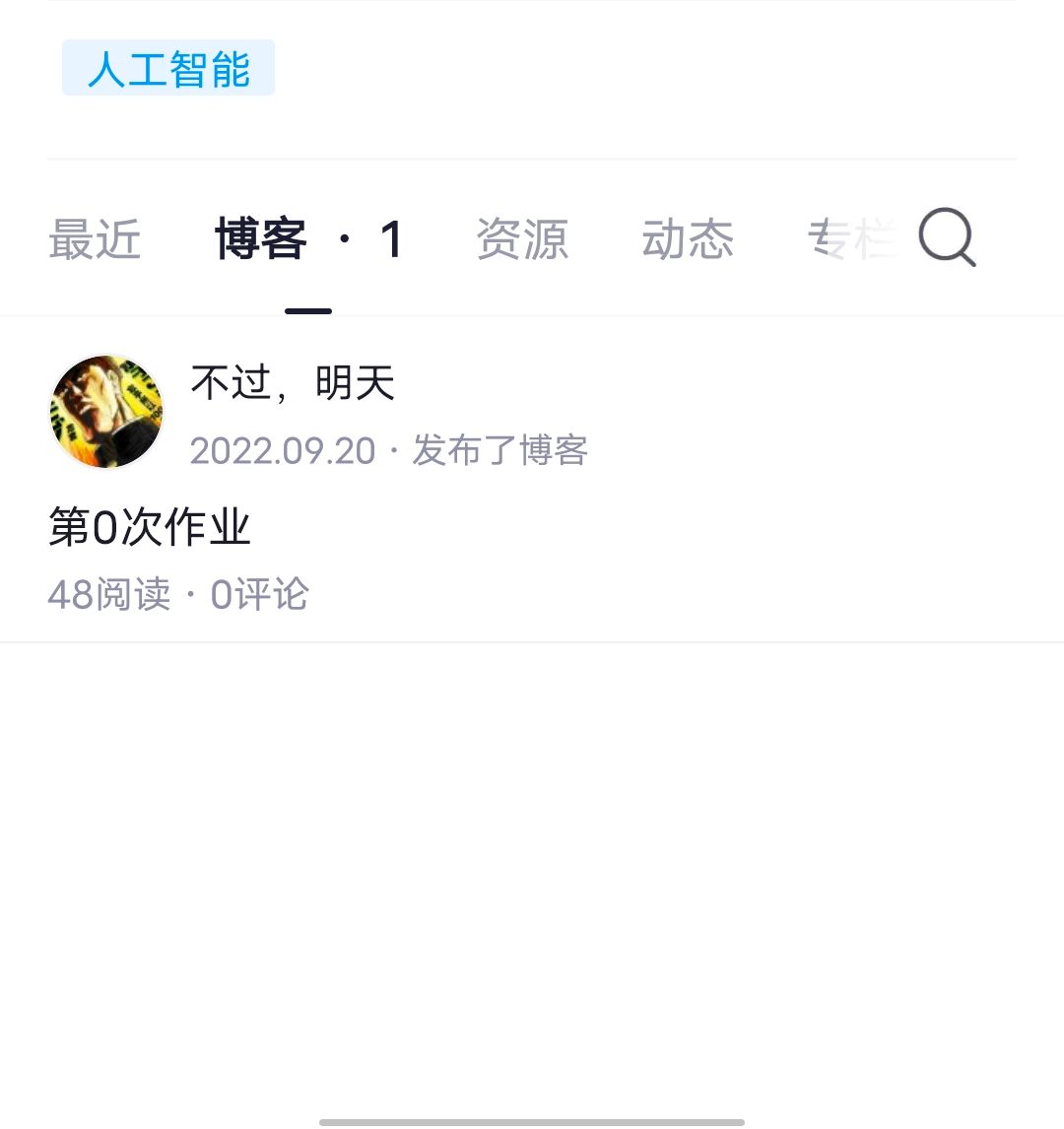Switch to the 最近 tab

coord(95,239)
